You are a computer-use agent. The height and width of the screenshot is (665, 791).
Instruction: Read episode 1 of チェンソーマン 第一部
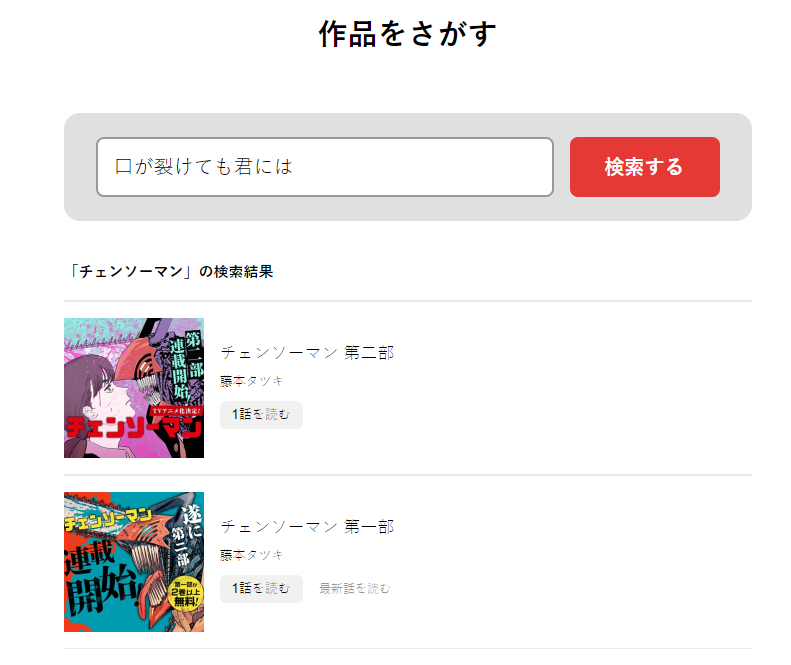[x=261, y=589]
